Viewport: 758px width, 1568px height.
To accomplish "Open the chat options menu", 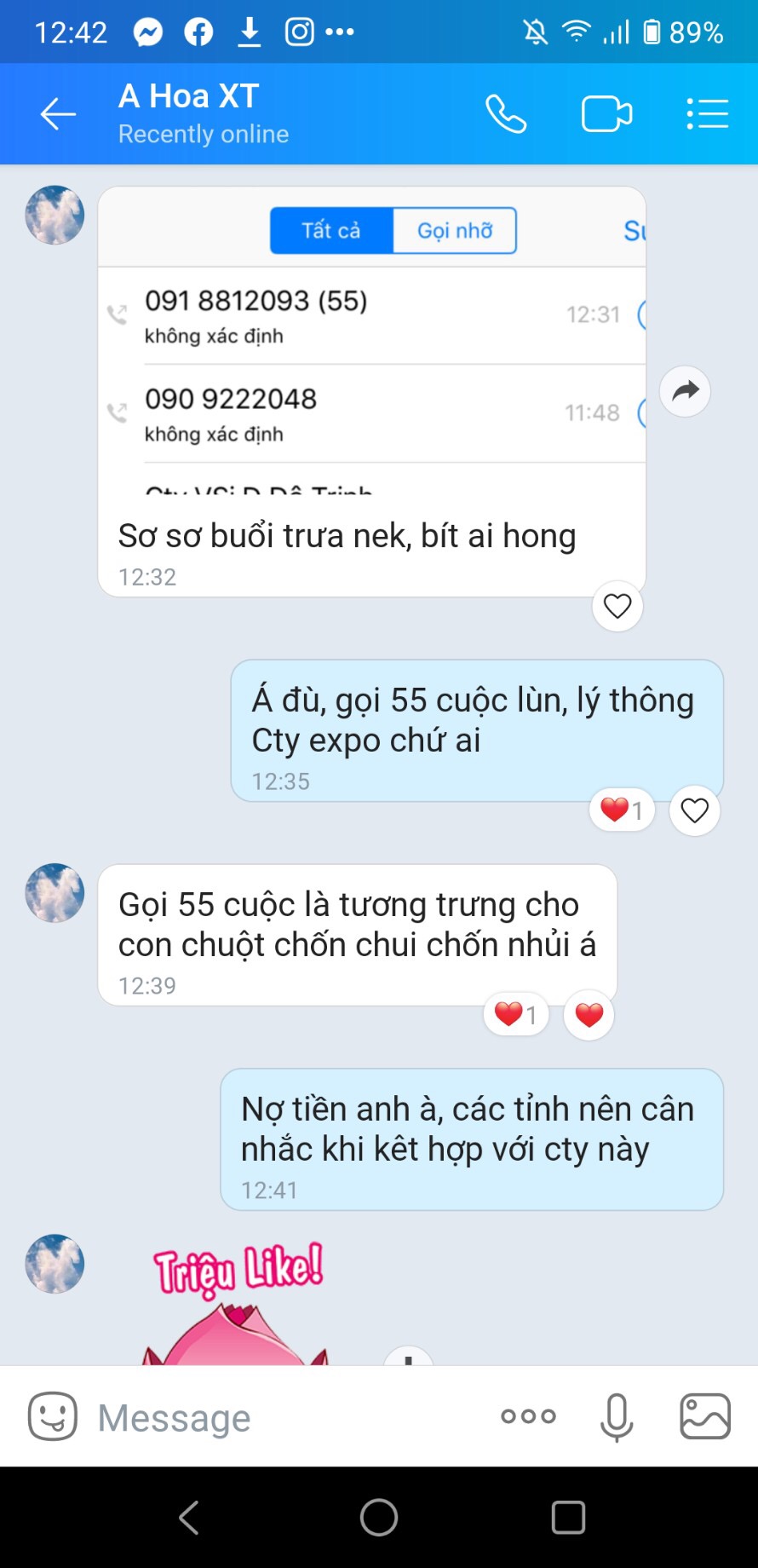I will pyautogui.click(x=707, y=114).
